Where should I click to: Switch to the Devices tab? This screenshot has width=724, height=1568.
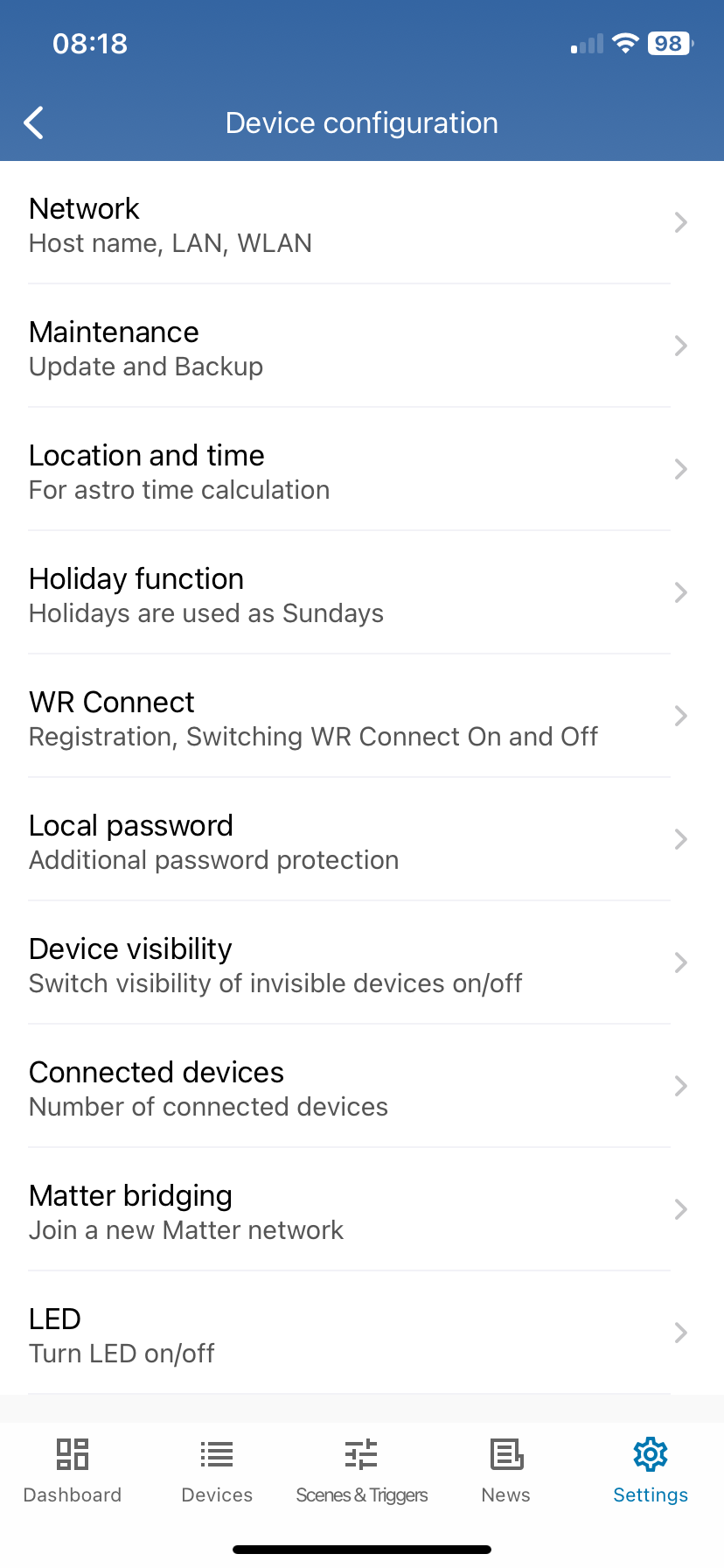217,1470
